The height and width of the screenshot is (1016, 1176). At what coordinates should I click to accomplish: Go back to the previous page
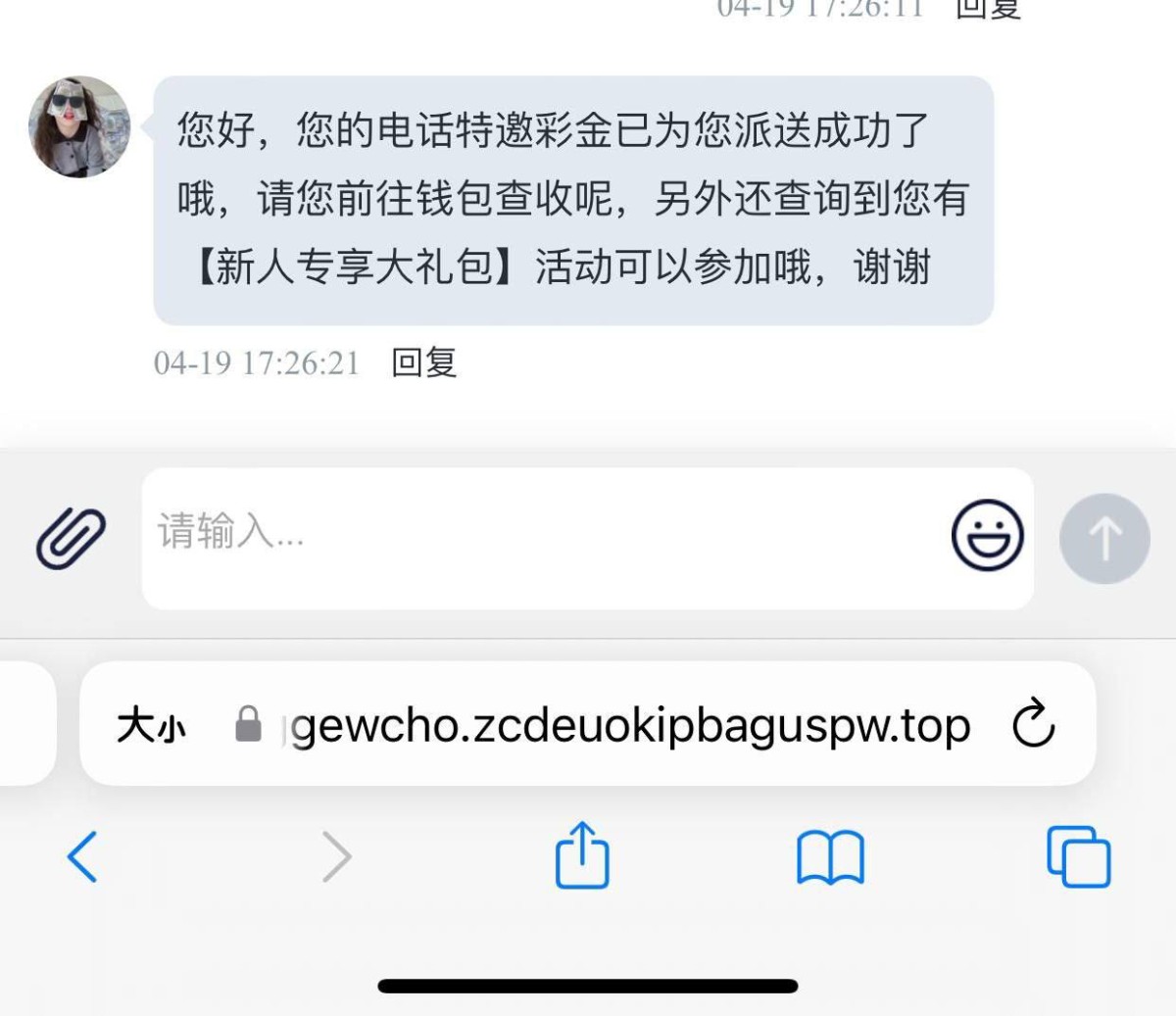pyautogui.click(x=82, y=856)
